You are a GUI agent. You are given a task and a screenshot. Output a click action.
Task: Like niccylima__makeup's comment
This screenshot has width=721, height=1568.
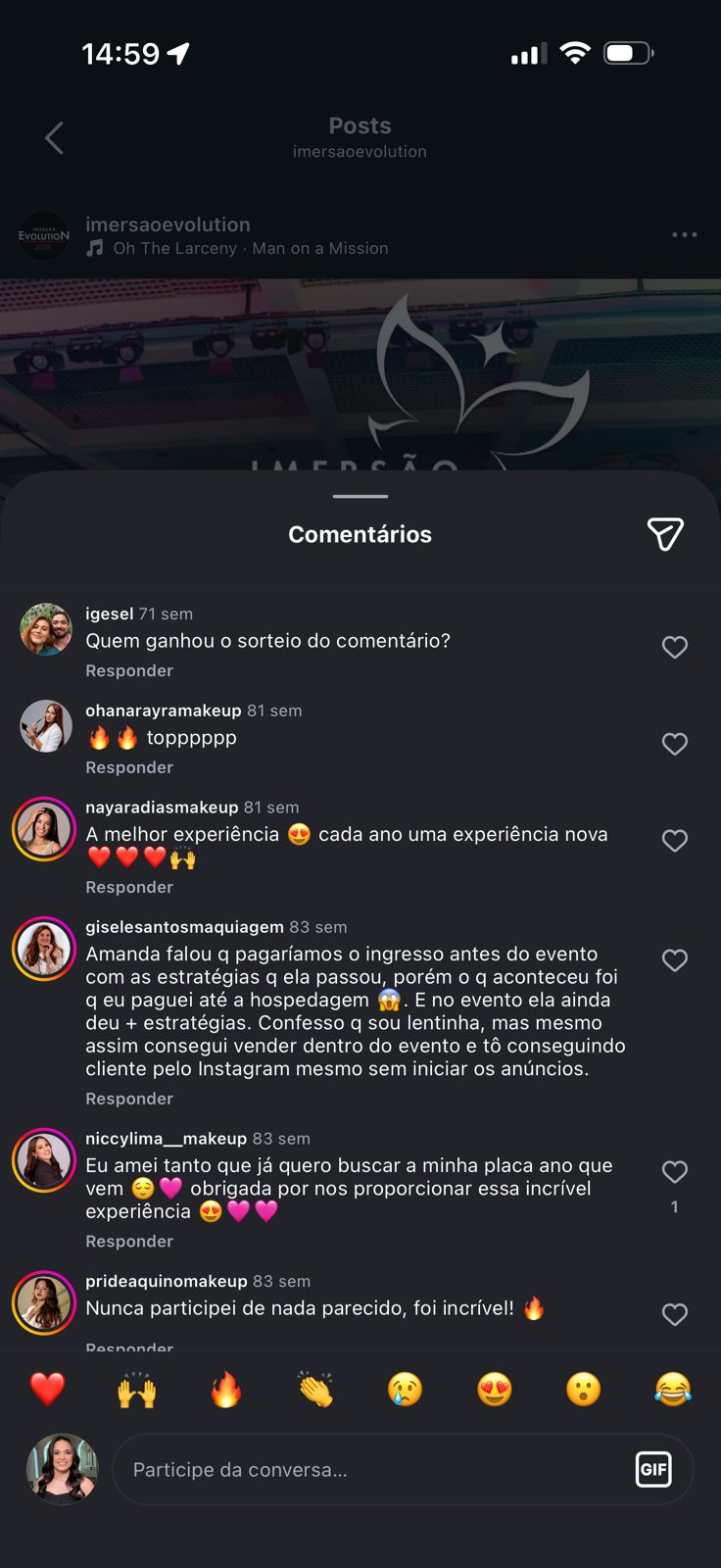coord(675,1172)
